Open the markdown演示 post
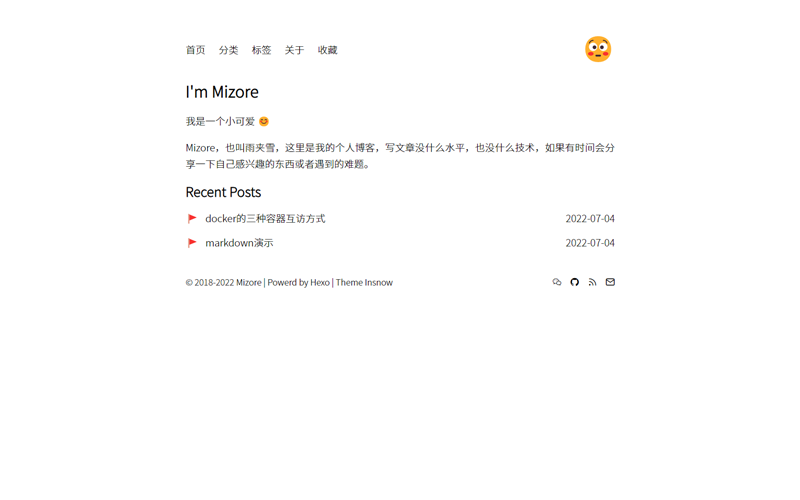Viewport: 800px width, 500px height. pyautogui.click(x=239, y=243)
